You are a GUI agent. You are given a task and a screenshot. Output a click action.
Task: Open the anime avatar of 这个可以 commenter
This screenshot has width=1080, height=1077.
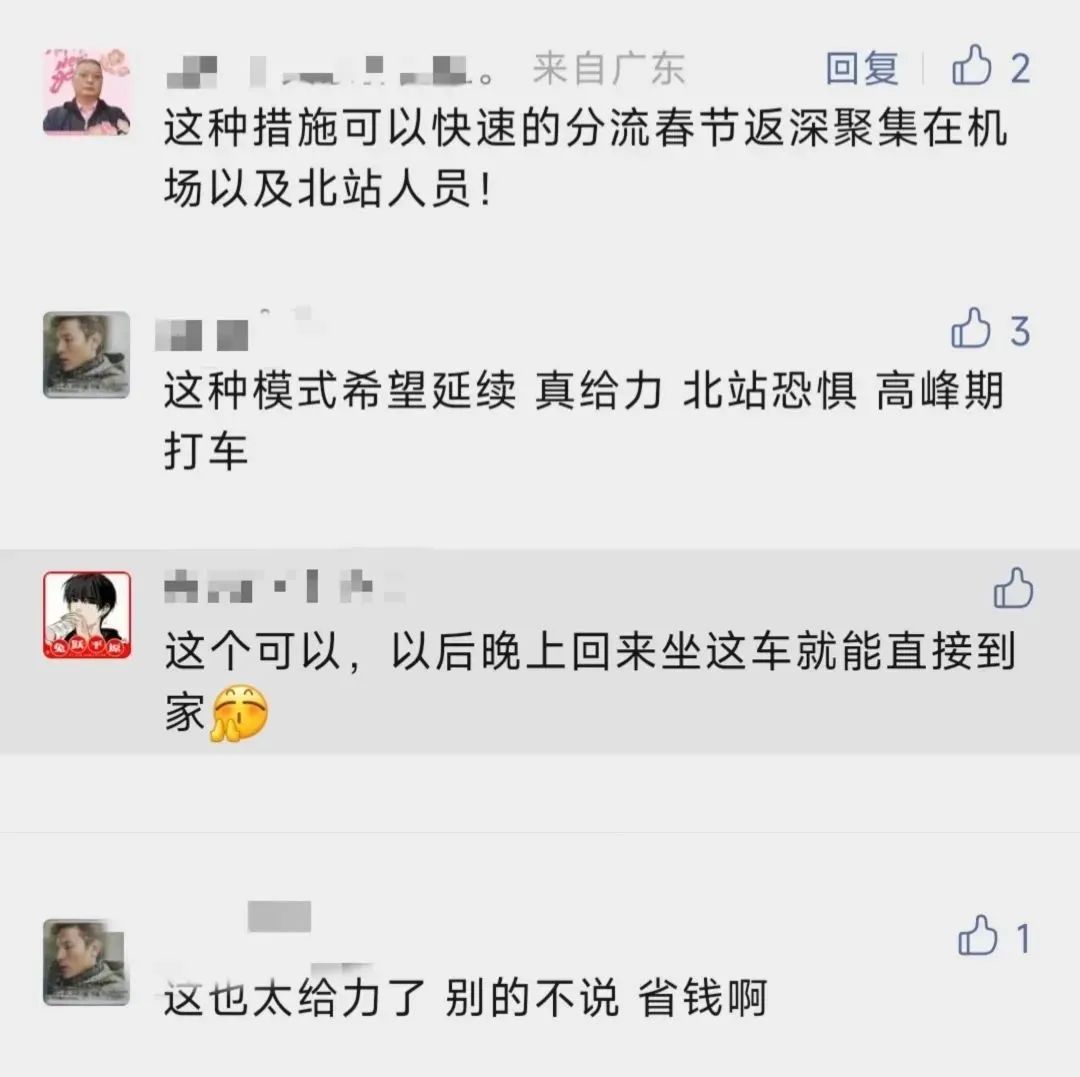87,614
